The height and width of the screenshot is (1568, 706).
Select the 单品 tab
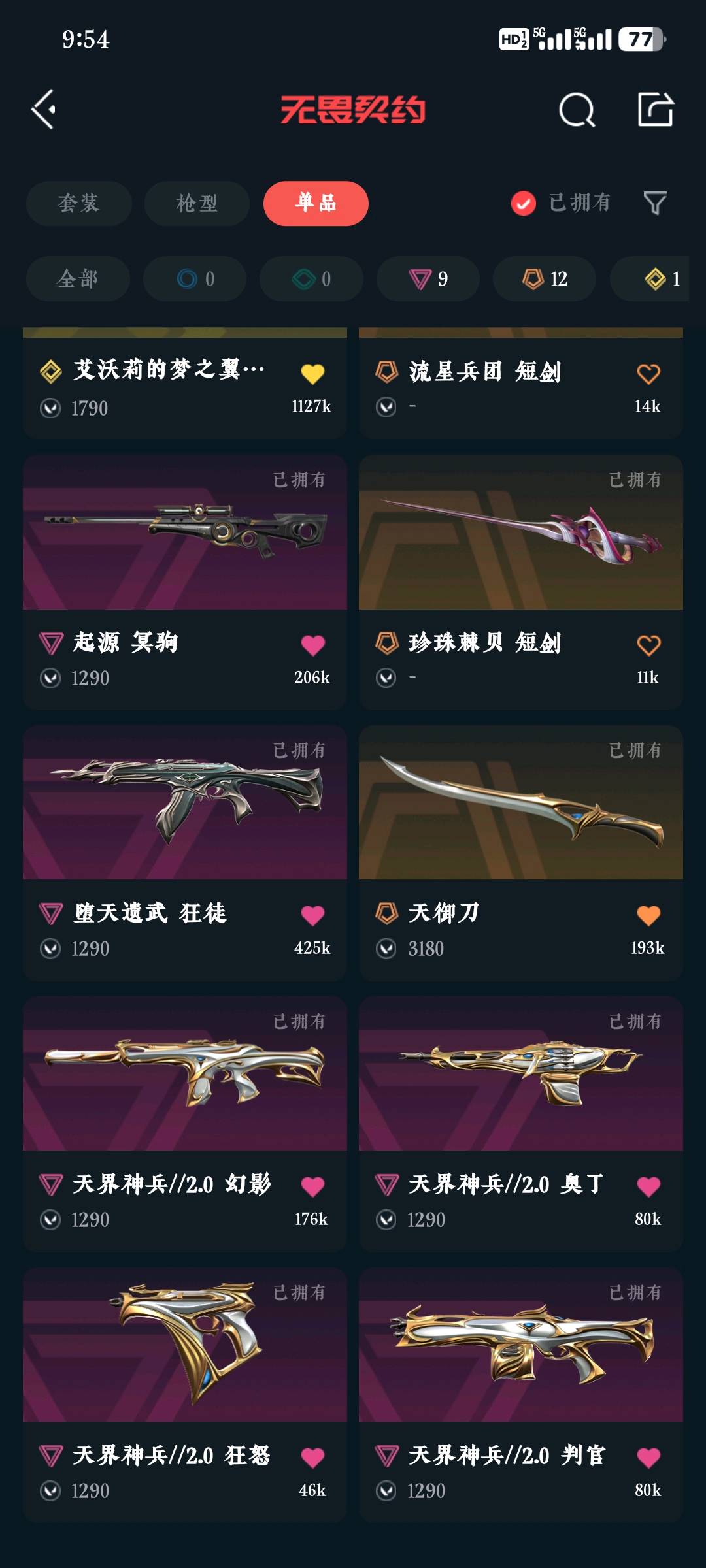[x=316, y=203]
